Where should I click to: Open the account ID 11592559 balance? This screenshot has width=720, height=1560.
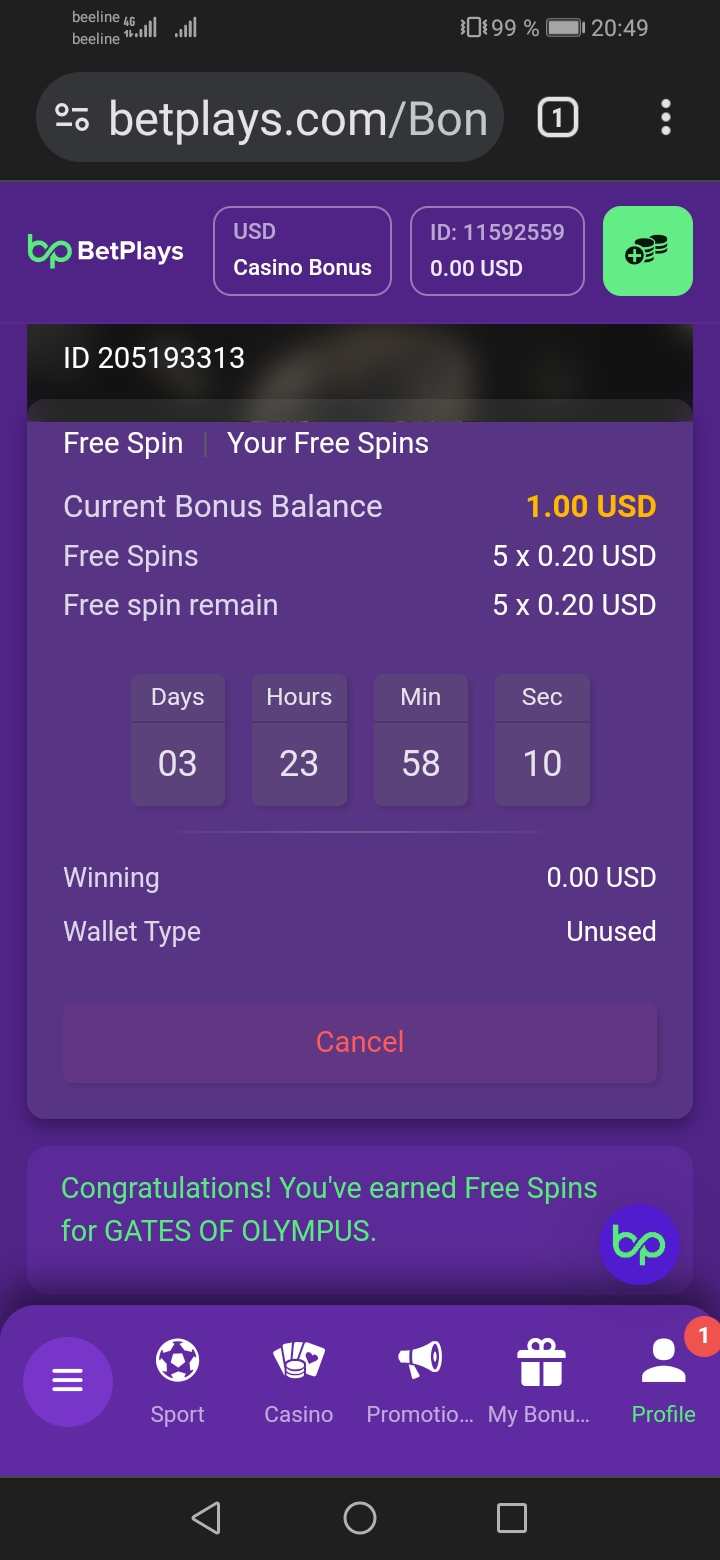coord(497,251)
